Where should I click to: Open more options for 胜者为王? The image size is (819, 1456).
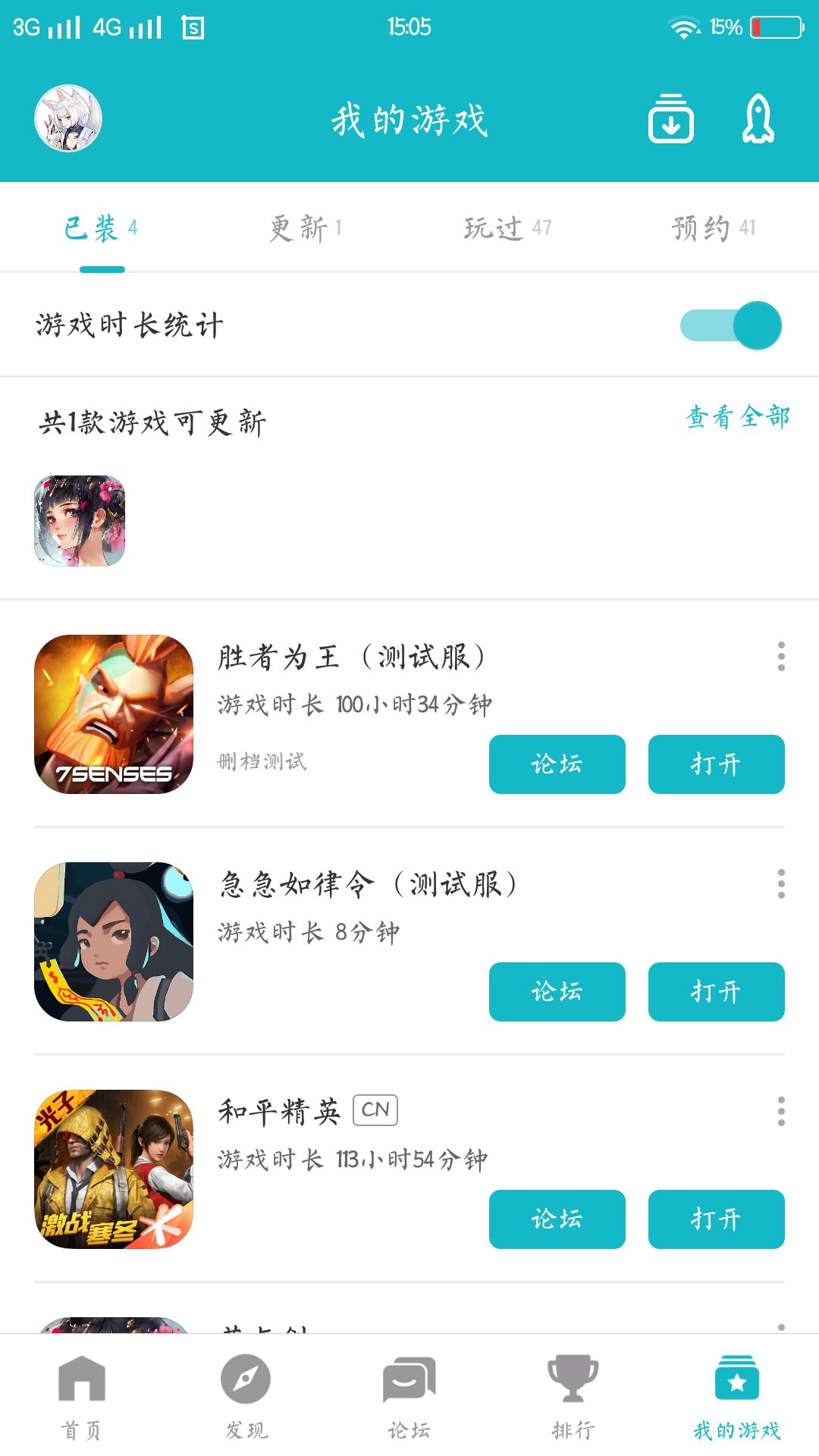[781, 656]
